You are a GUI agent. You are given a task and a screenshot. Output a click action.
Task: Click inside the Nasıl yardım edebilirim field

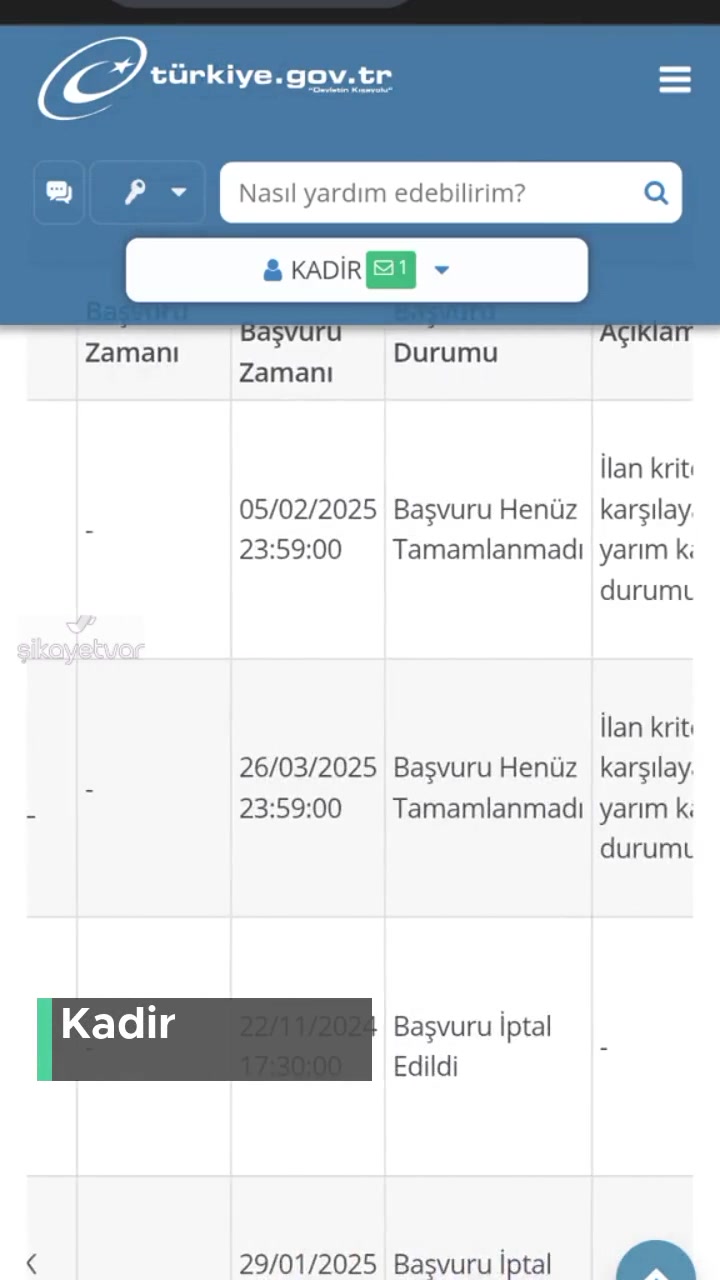[430, 193]
